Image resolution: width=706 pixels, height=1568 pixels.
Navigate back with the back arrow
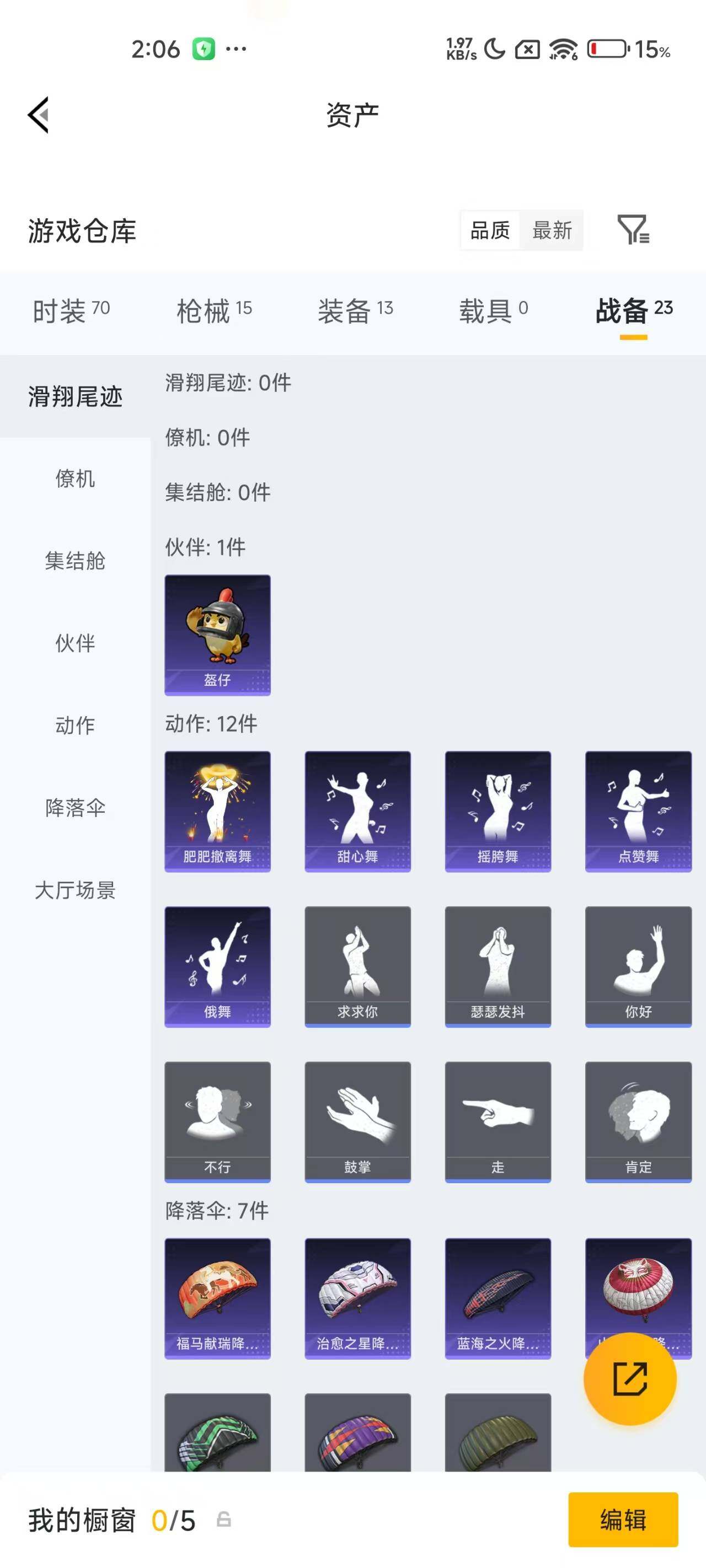tap(38, 115)
